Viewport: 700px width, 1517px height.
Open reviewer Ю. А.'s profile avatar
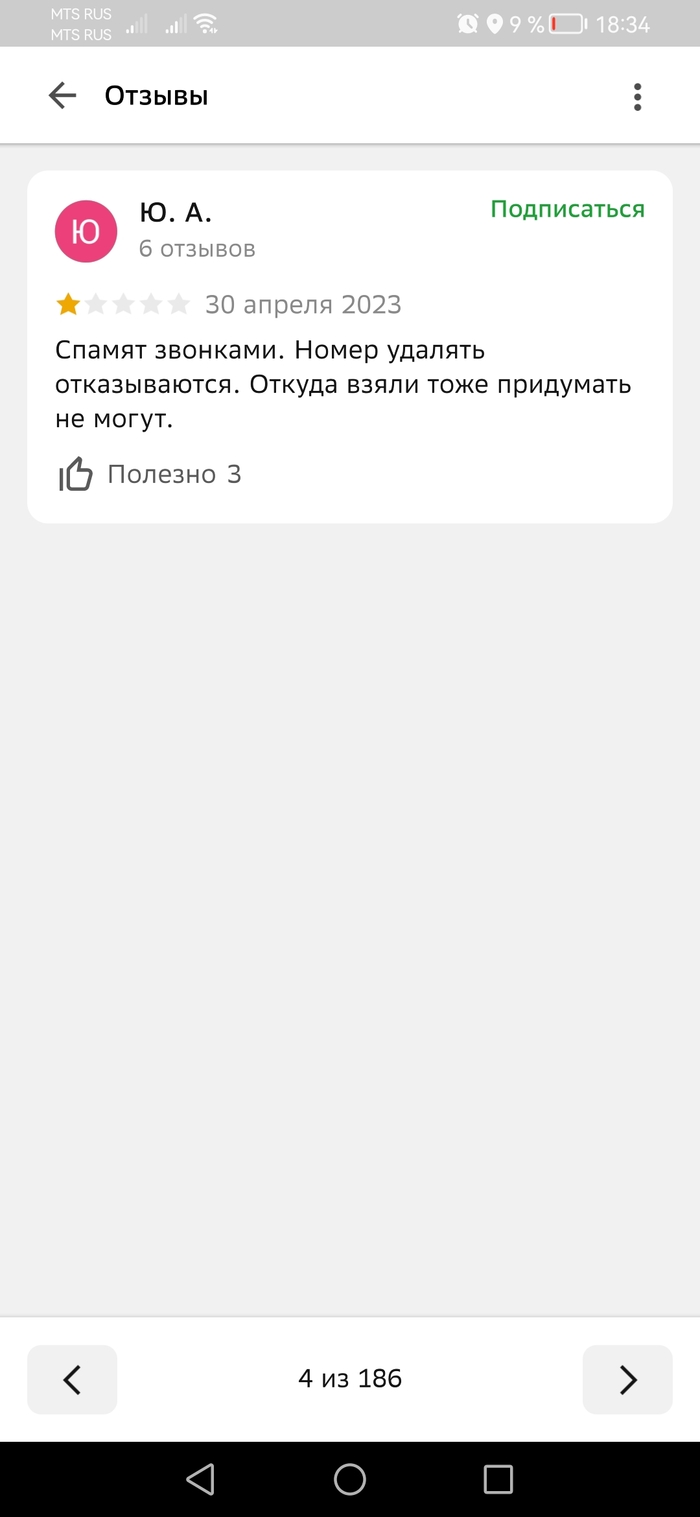tap(86, 231)
